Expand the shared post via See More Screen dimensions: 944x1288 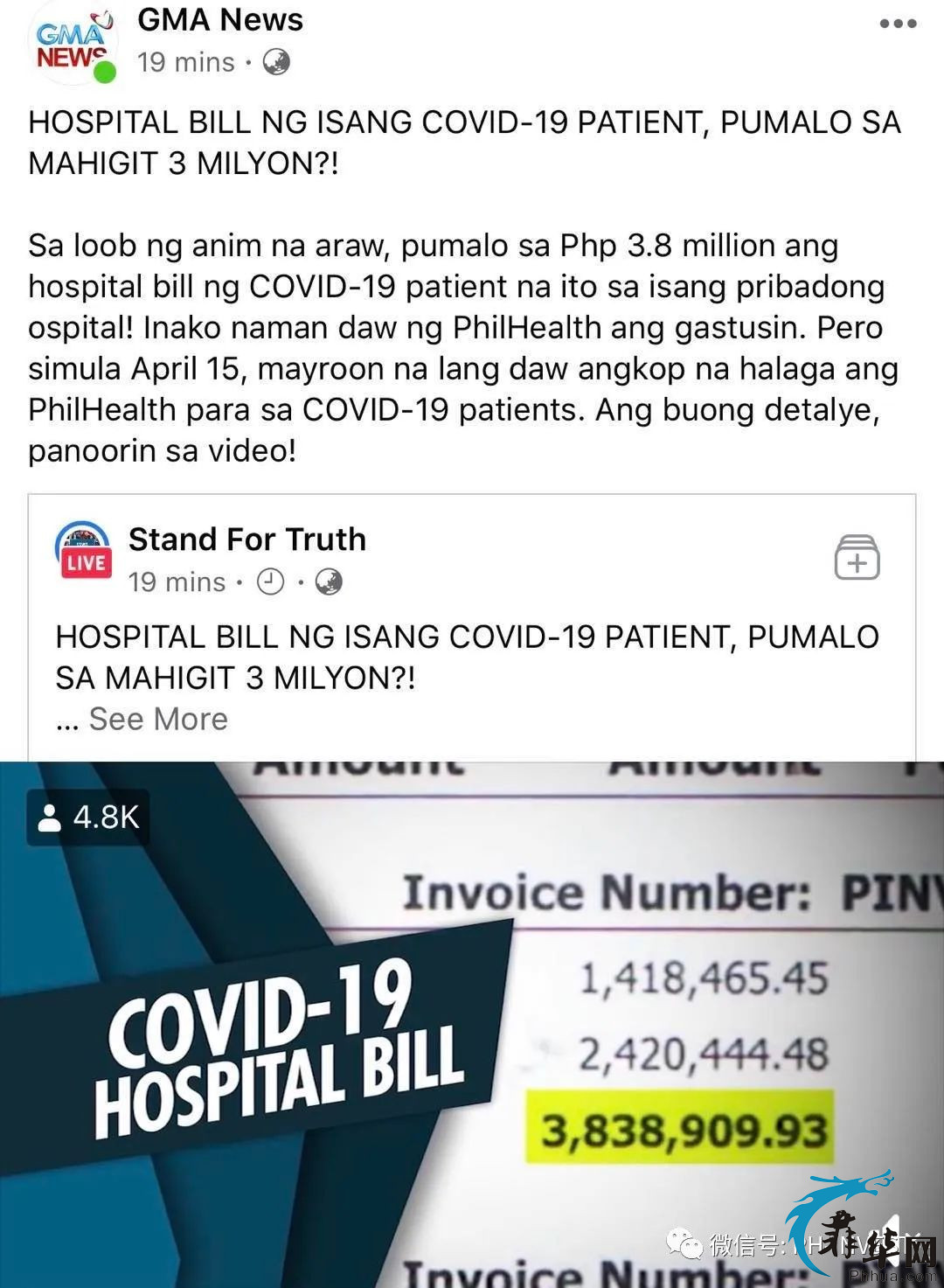coord(158,719)
